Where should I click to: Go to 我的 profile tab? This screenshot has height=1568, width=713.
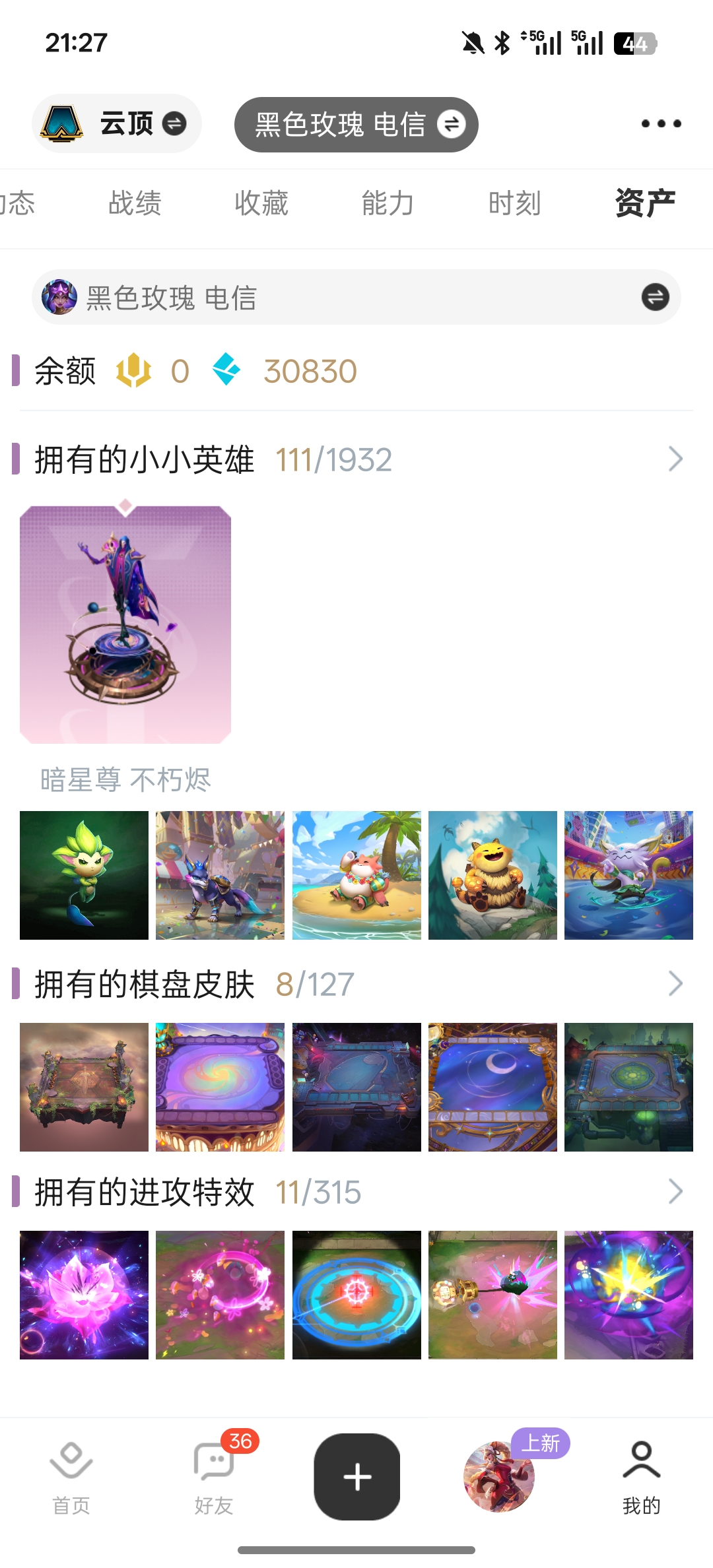point(641,1478)
